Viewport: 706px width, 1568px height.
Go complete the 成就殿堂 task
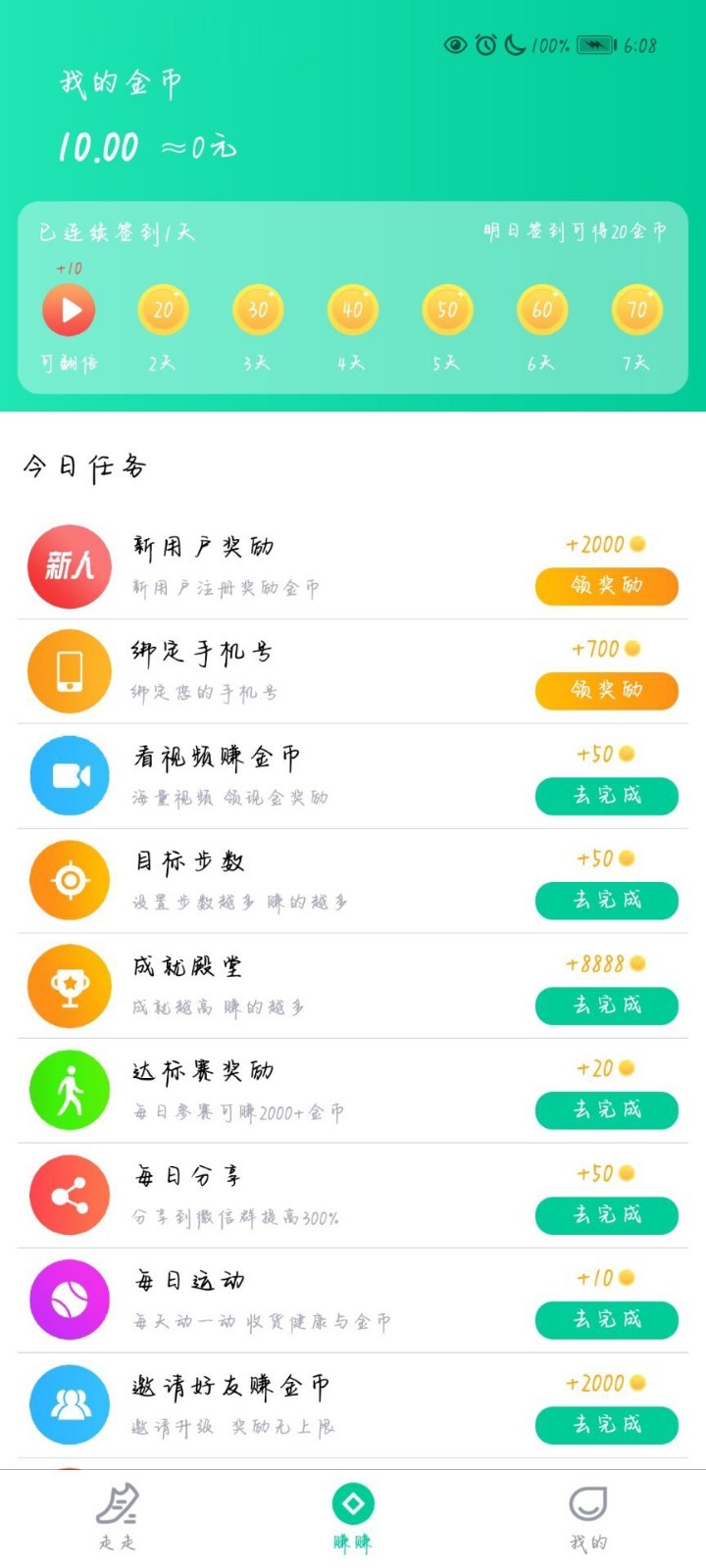click(x=606, y=1005)
